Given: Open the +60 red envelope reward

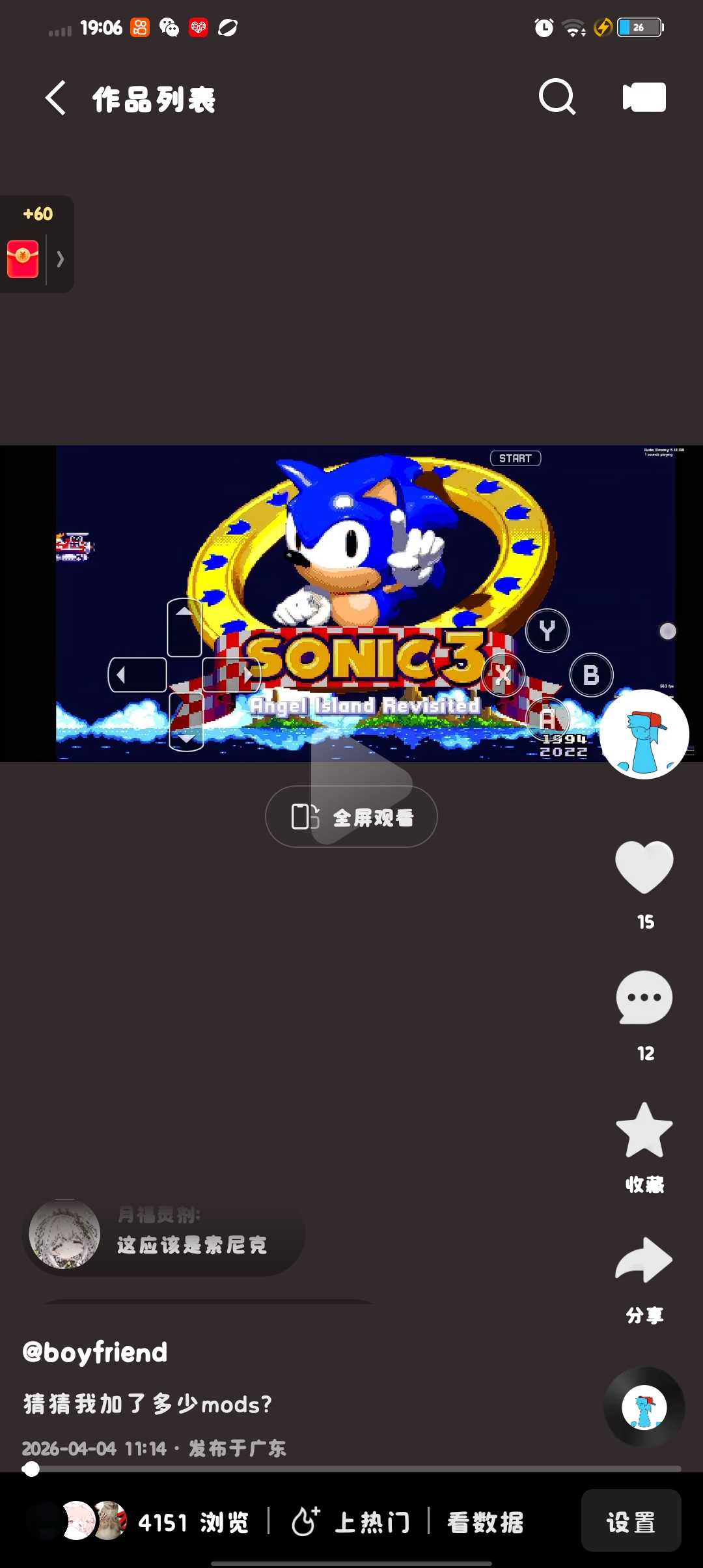Looking at the screenshot, I should [24, 258].
